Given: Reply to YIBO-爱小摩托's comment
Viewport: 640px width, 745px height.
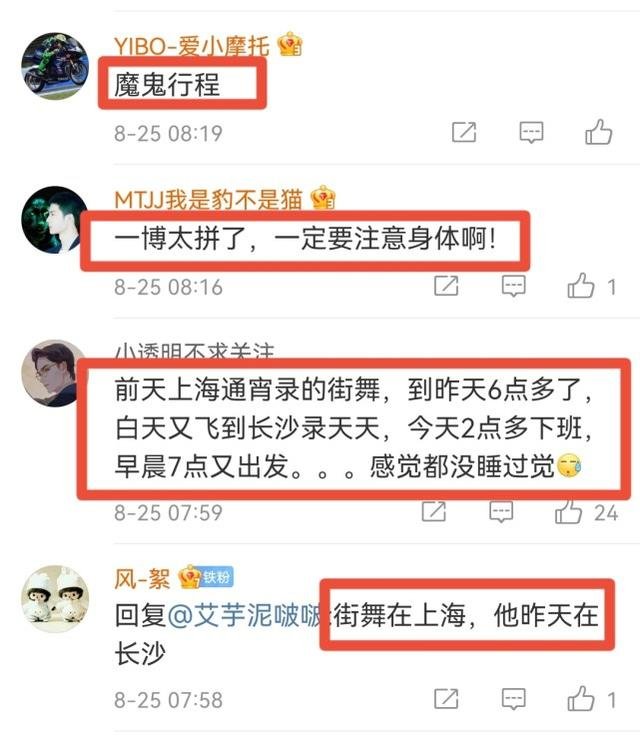Looking at the screenshot, I should click(531, 132).
